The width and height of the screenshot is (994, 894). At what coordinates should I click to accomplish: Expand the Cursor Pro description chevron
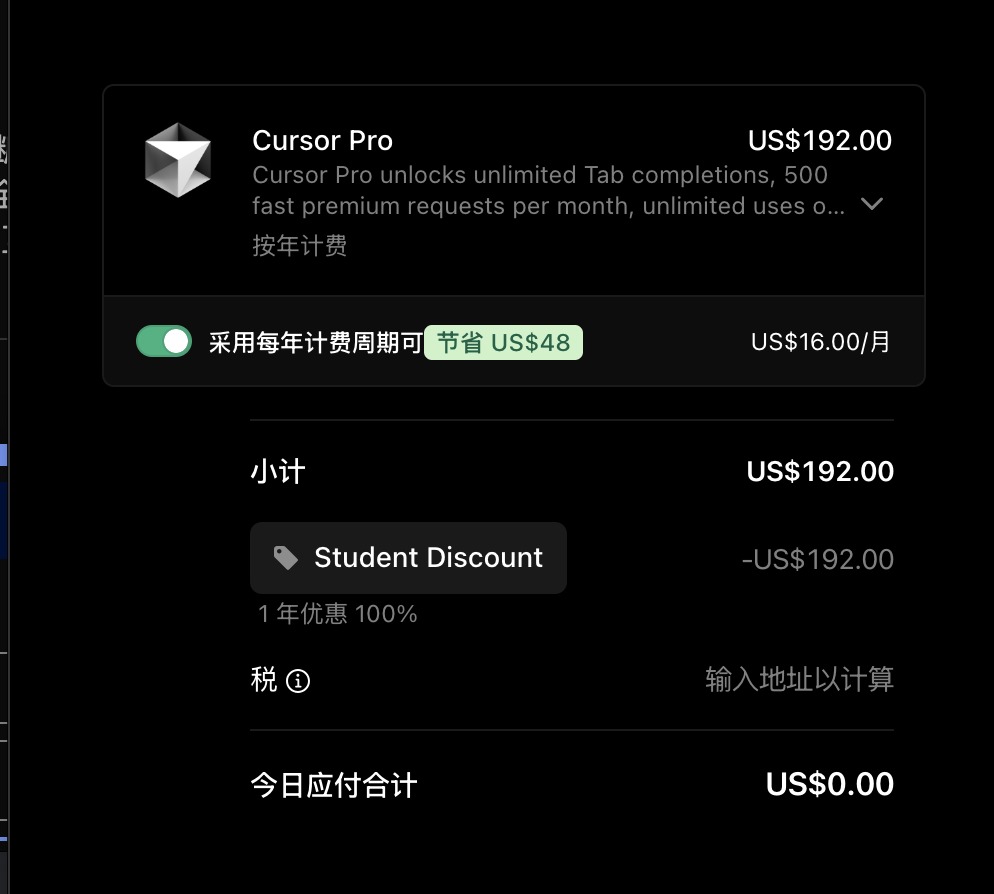point(872,204)
